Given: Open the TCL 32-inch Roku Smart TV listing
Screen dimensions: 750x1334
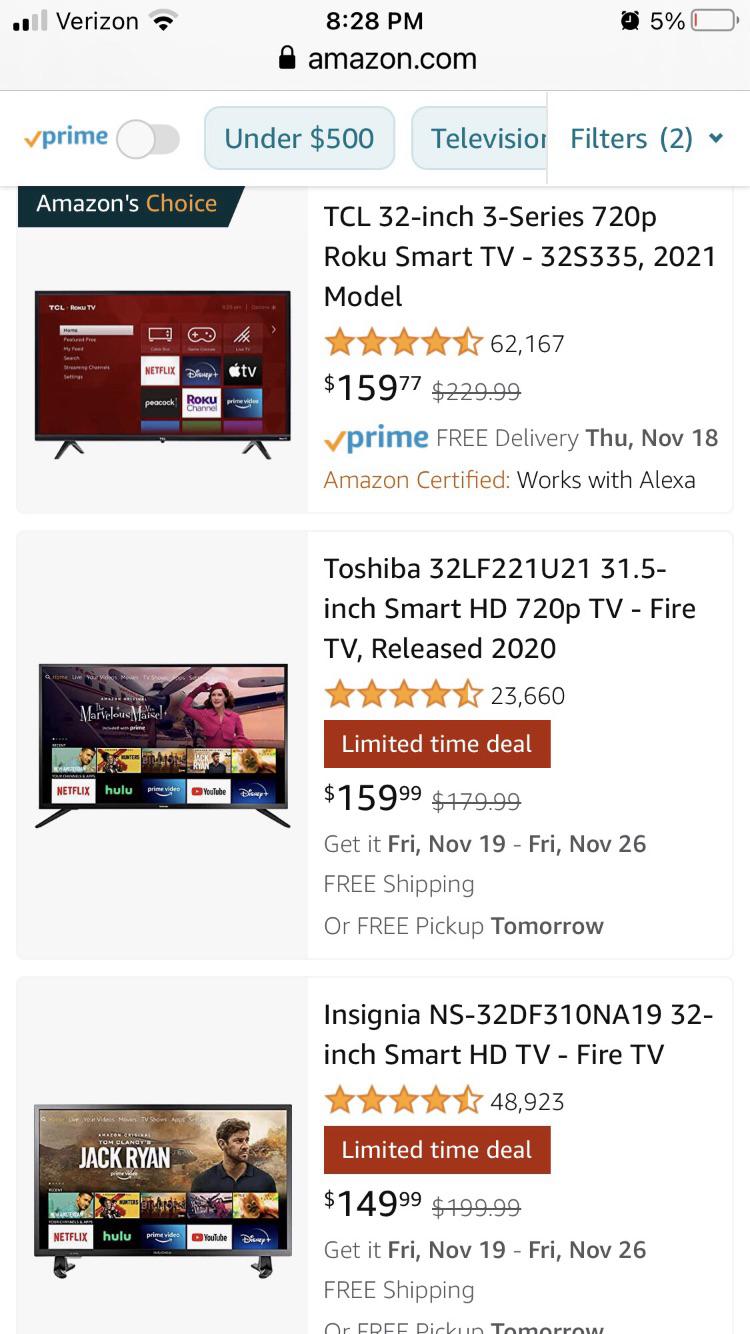Looking at the screenshot, I should (x=519, y=256).
